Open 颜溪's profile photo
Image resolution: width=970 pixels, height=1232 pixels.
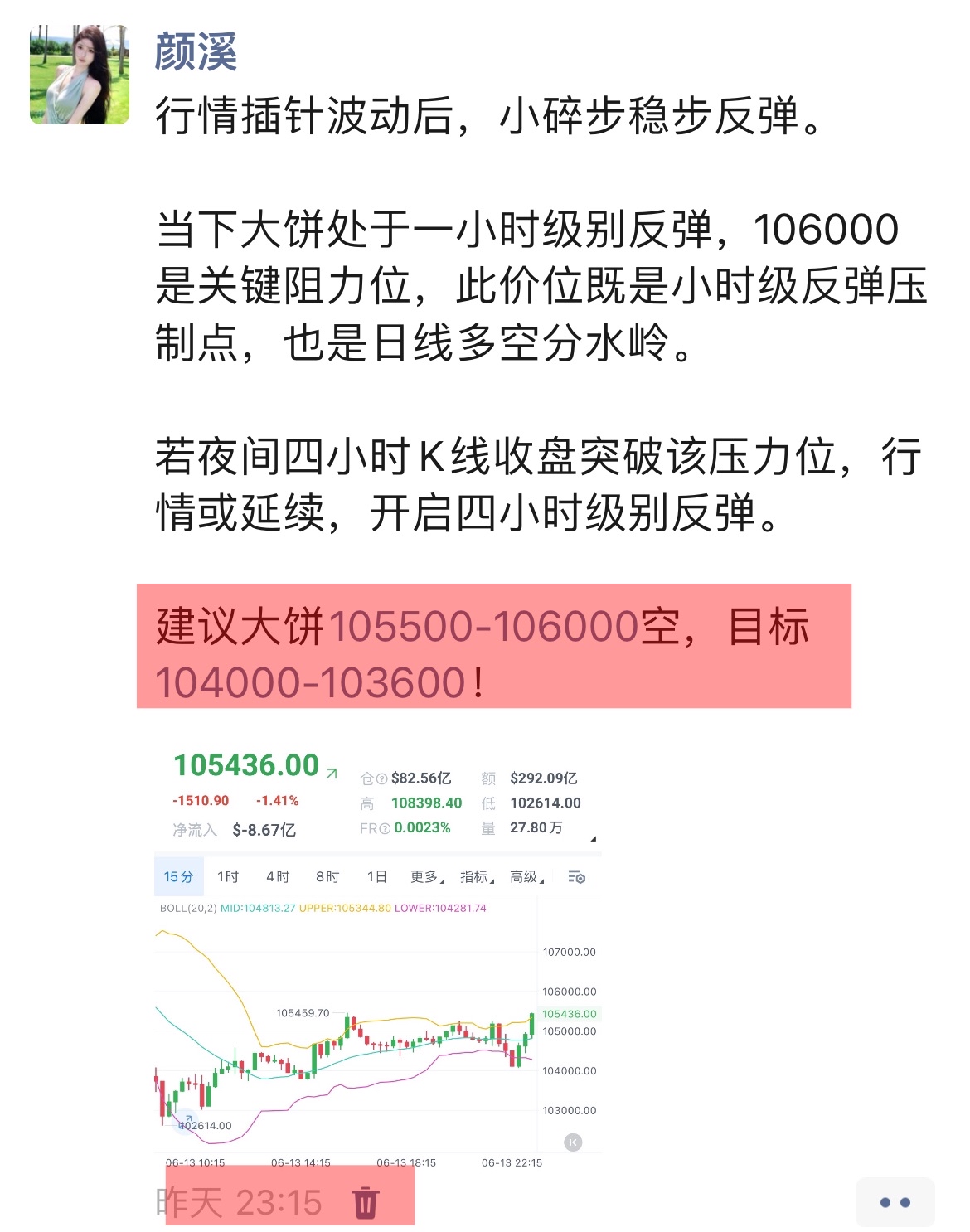point(80,75)
